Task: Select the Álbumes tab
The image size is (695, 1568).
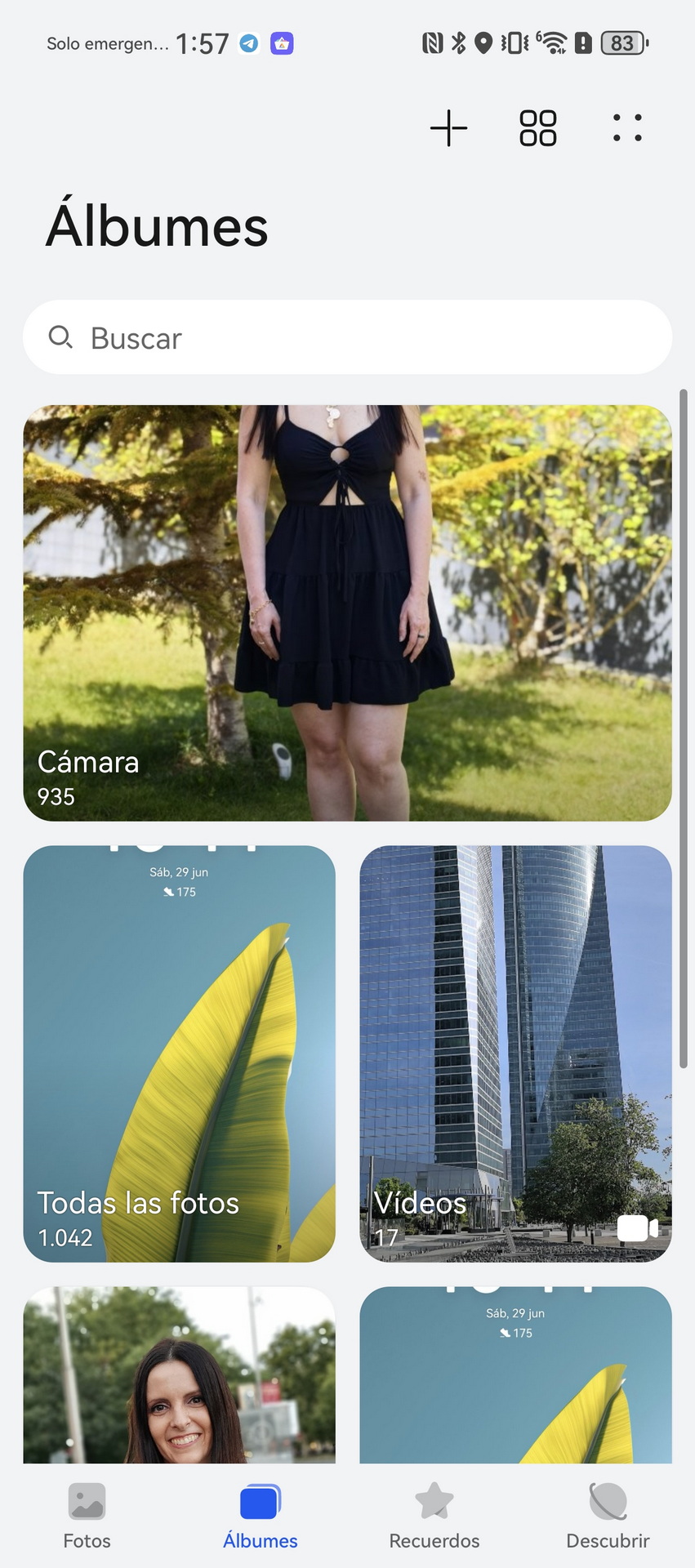Action: [x=261, y=1517]
